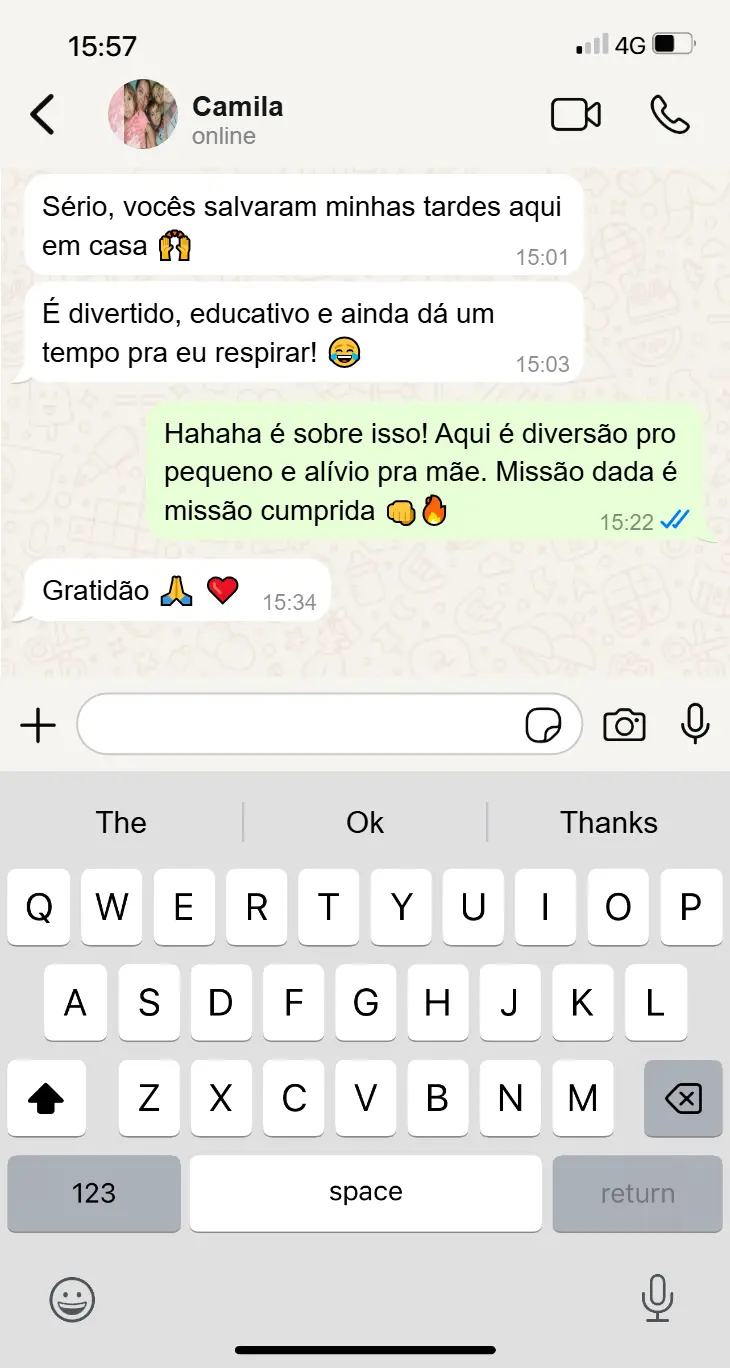Open the attachment plus menu
Image resolution: width=730 pixels, height=1368 pixels.
tap(38, 725)
